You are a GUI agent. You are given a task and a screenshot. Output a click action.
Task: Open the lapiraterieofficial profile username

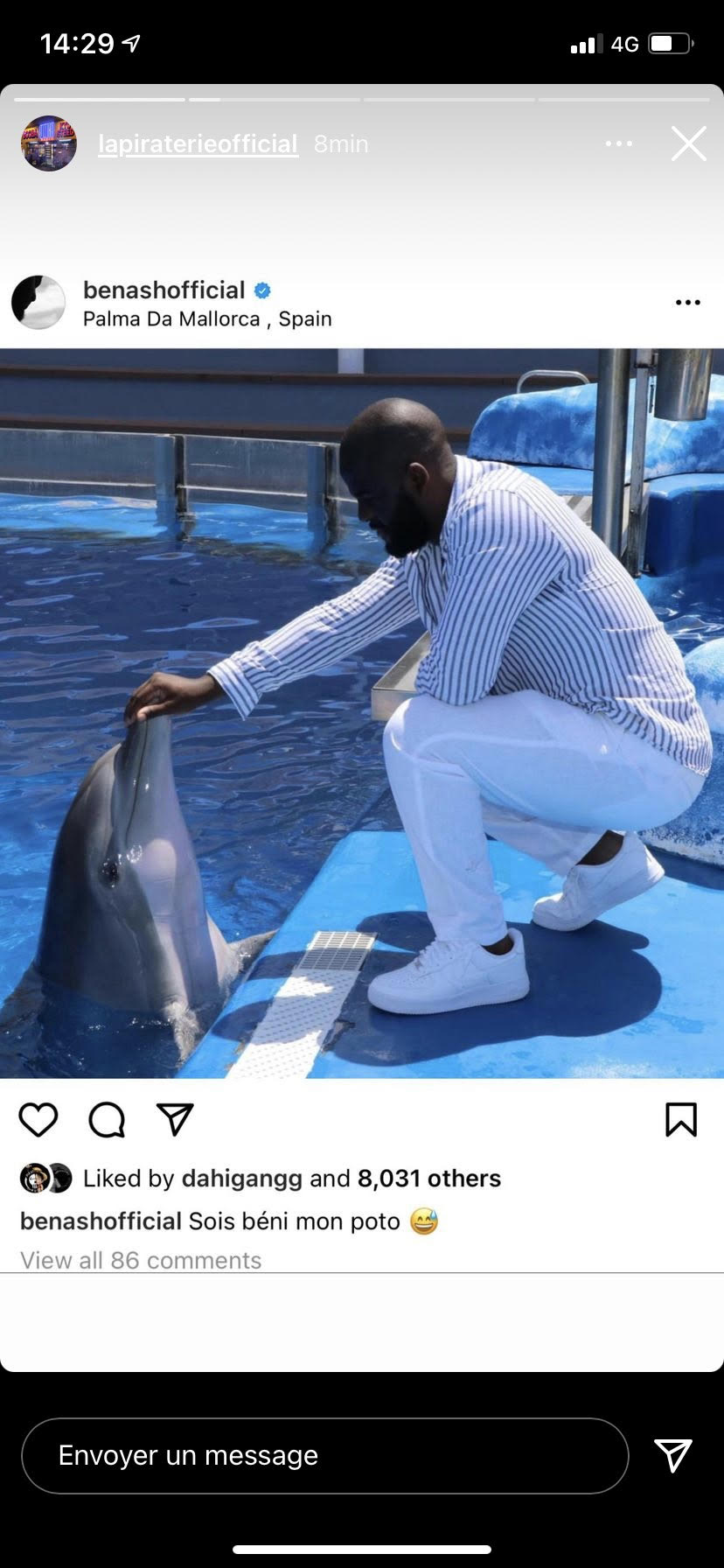point(198,143)
